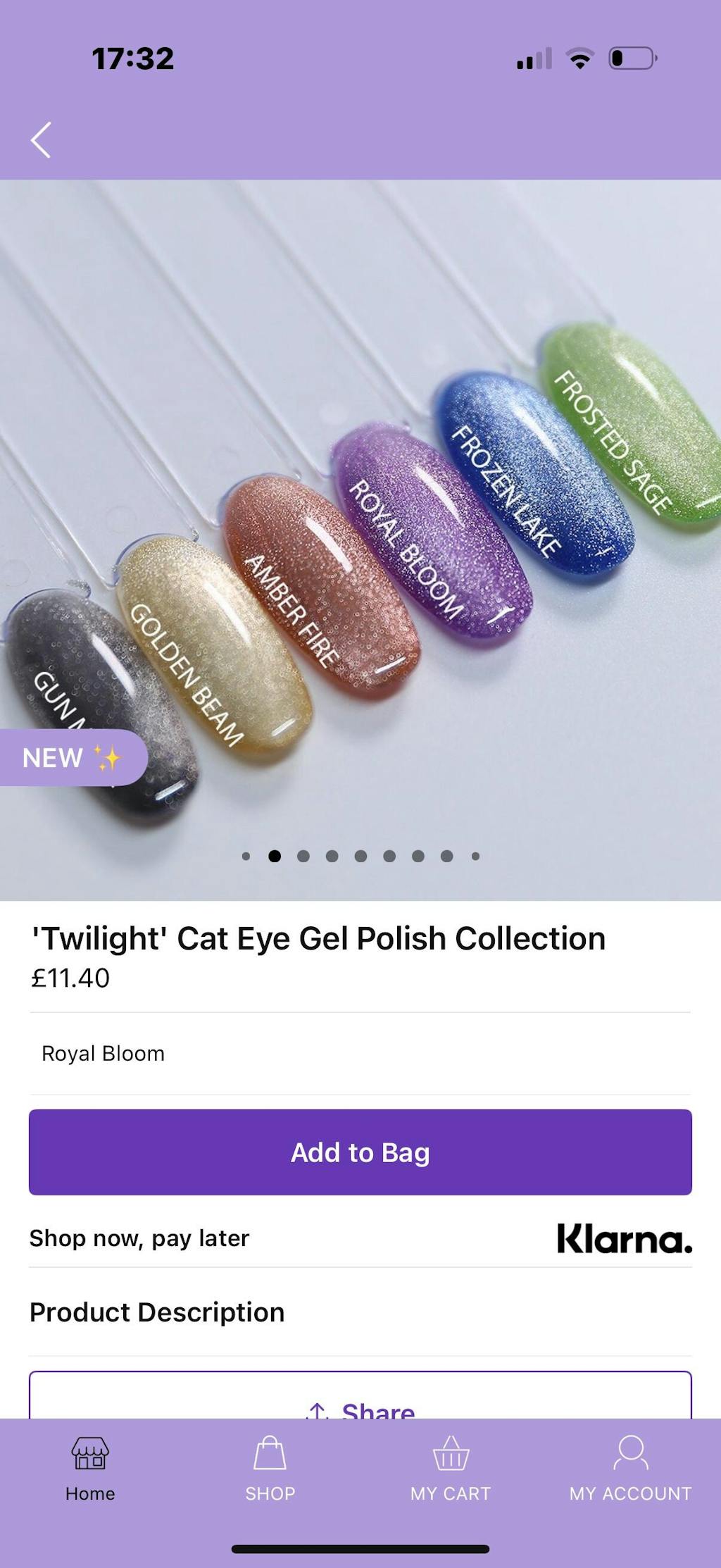The width and height of the screenshot is (721, 1568).
Task: Switch to the SHOP tab
Action: pyautogui.click(x=270, y=1469)
